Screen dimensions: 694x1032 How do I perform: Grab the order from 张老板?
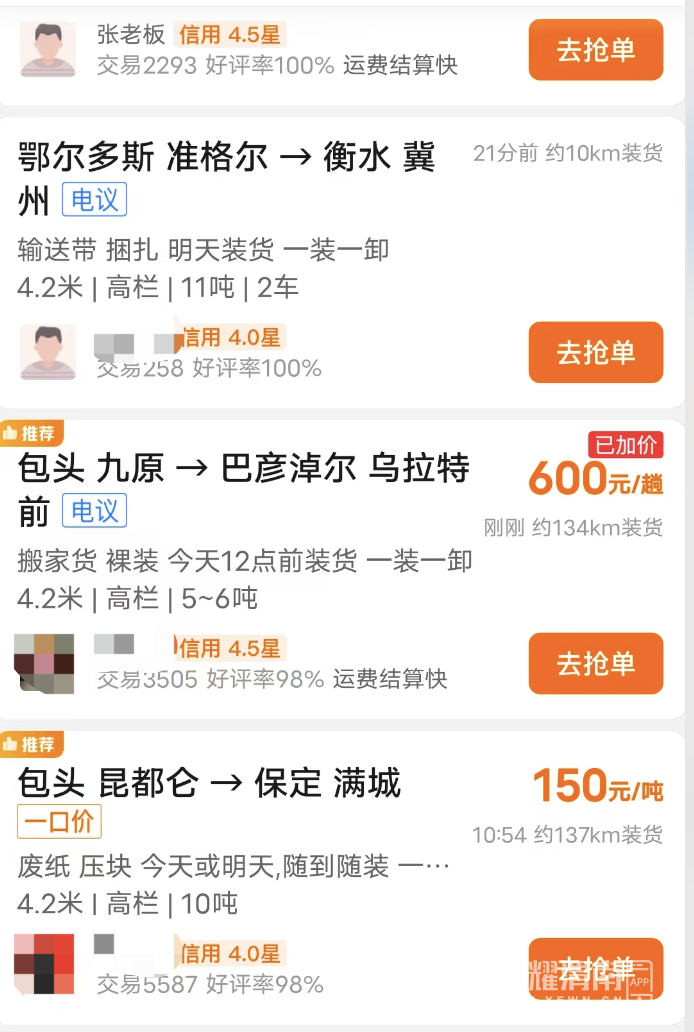(595, 50)
